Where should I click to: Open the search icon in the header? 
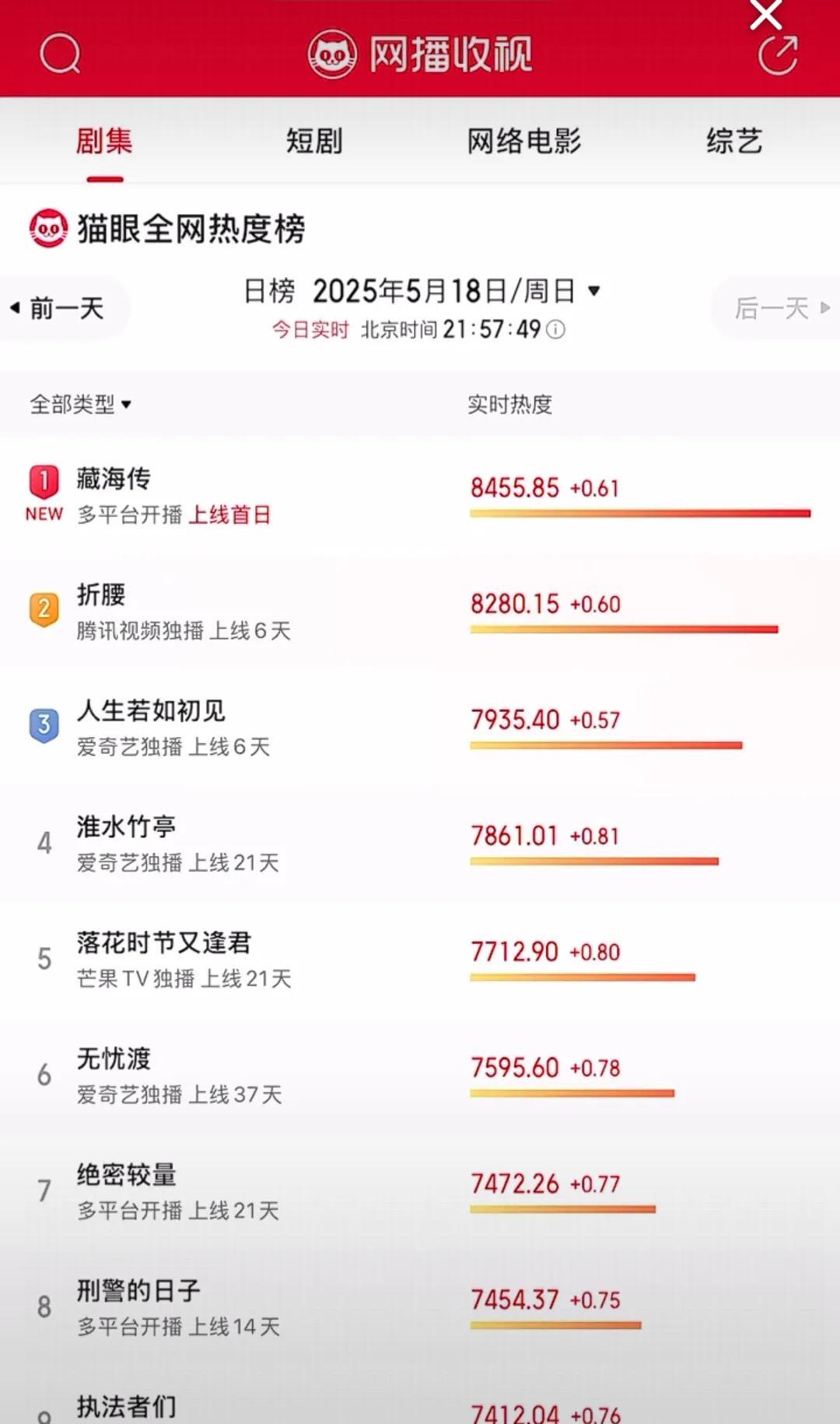(60, 54)
